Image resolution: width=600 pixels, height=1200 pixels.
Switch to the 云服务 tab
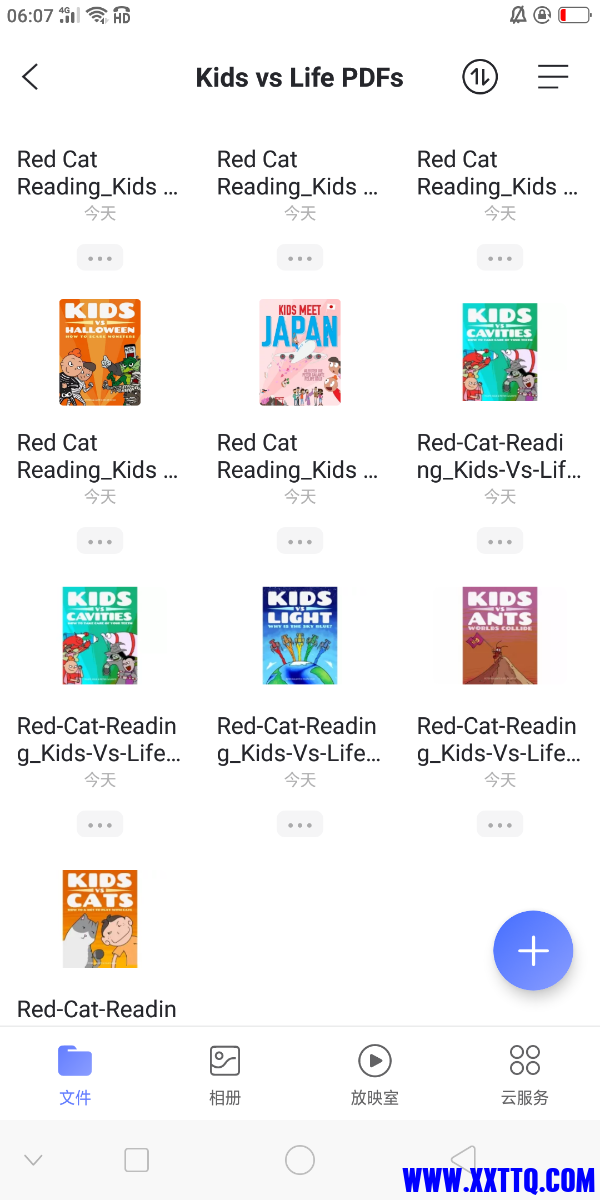coord(525,1074)
